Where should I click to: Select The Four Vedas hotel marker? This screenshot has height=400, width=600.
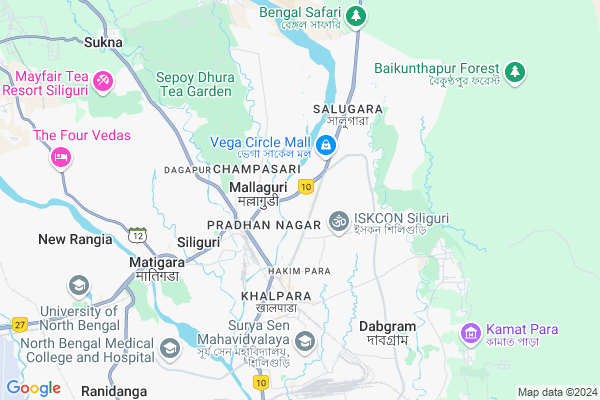point(60,157)
